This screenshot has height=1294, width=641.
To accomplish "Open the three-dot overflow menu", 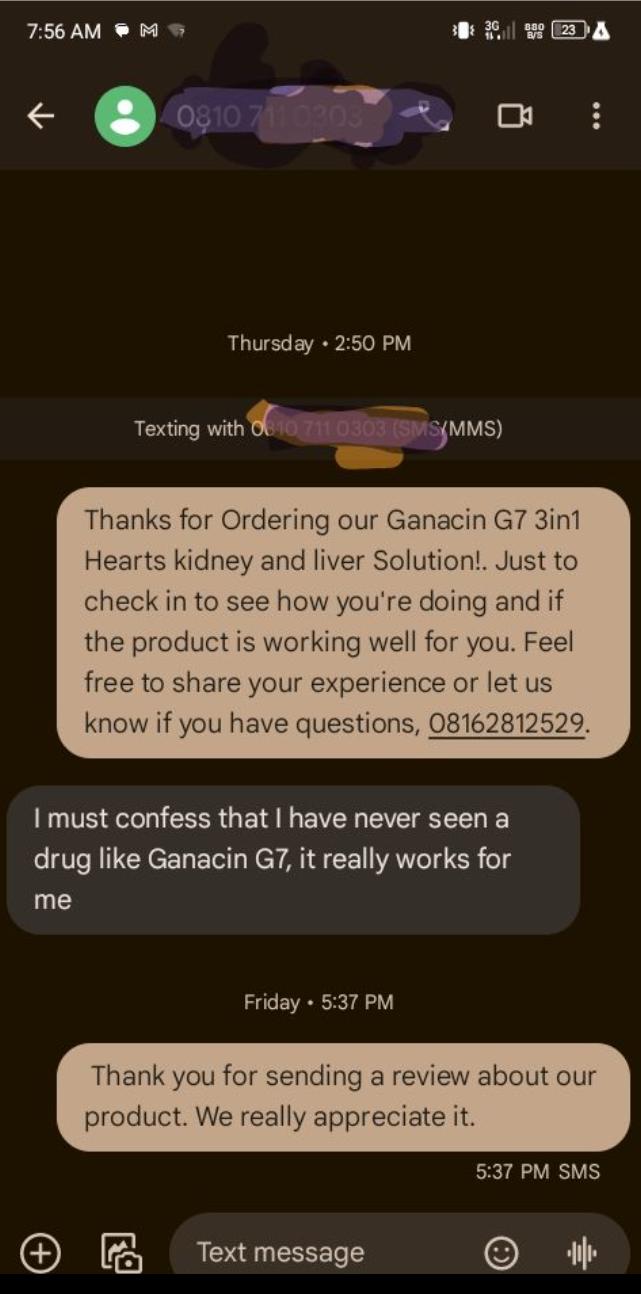I will 596,117.
